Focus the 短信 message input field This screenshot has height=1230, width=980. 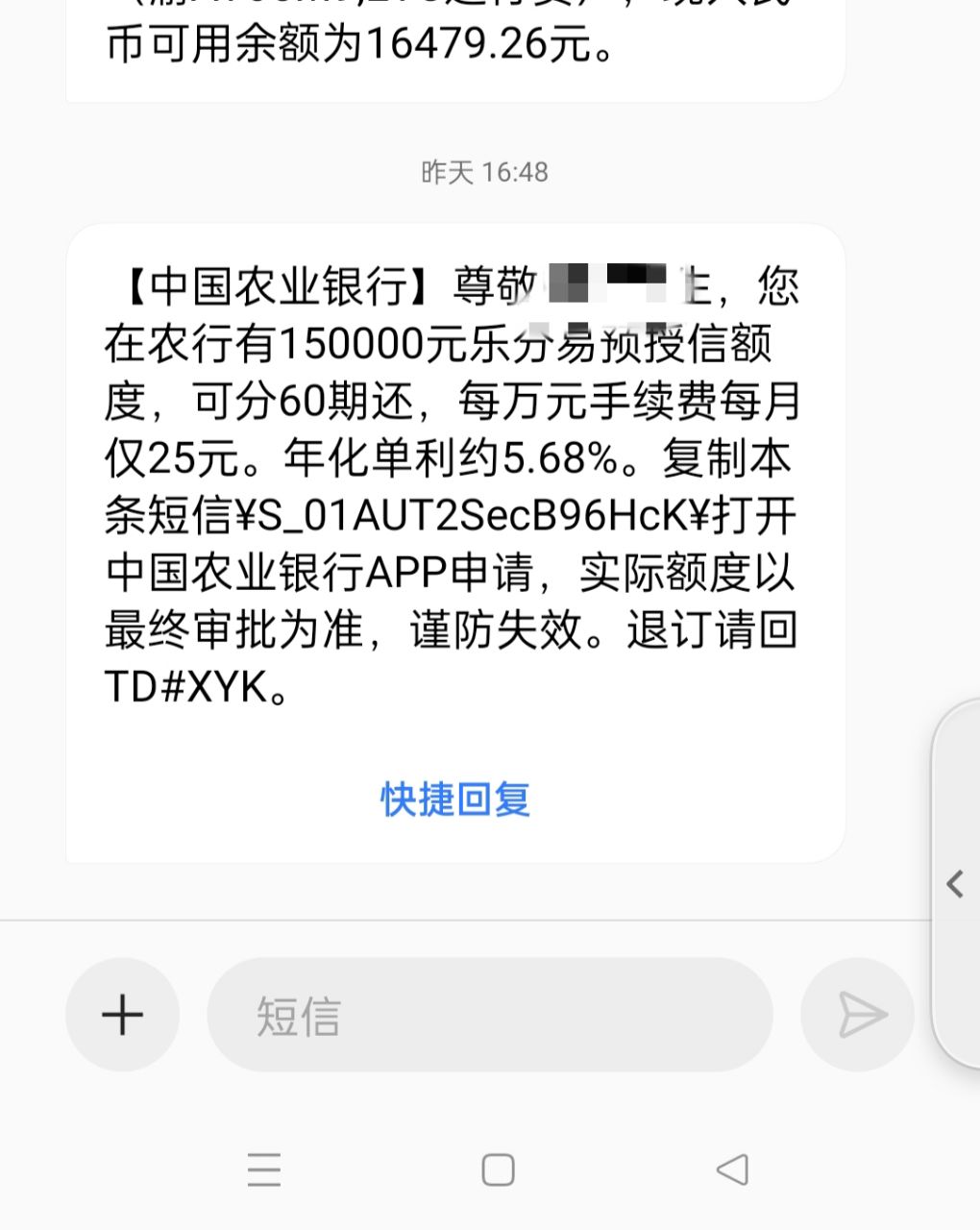[x=490, y=1015]
